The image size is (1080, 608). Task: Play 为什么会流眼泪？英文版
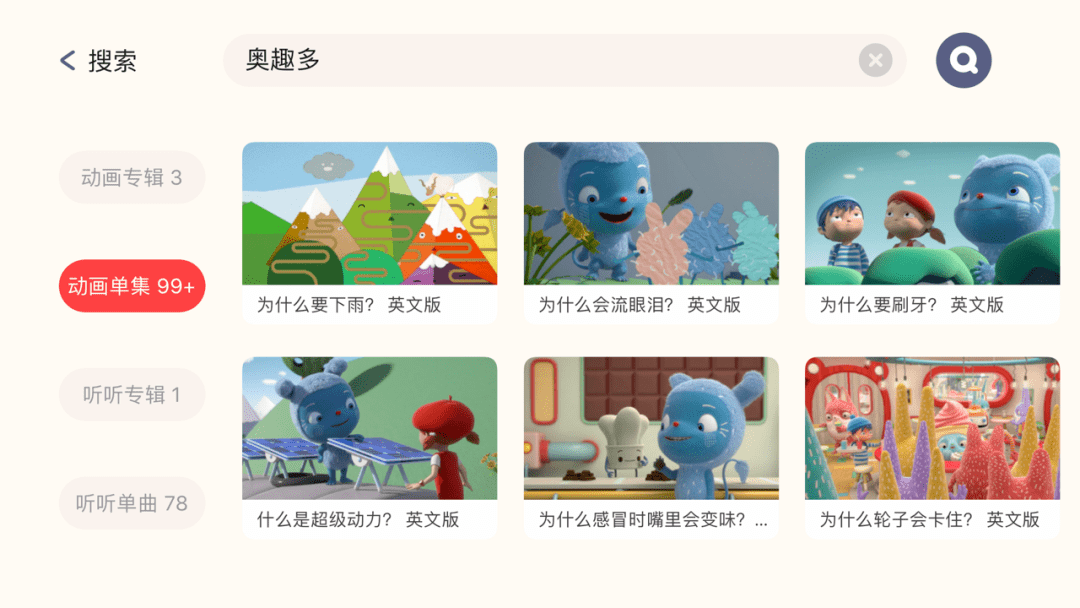click(651, 232)
